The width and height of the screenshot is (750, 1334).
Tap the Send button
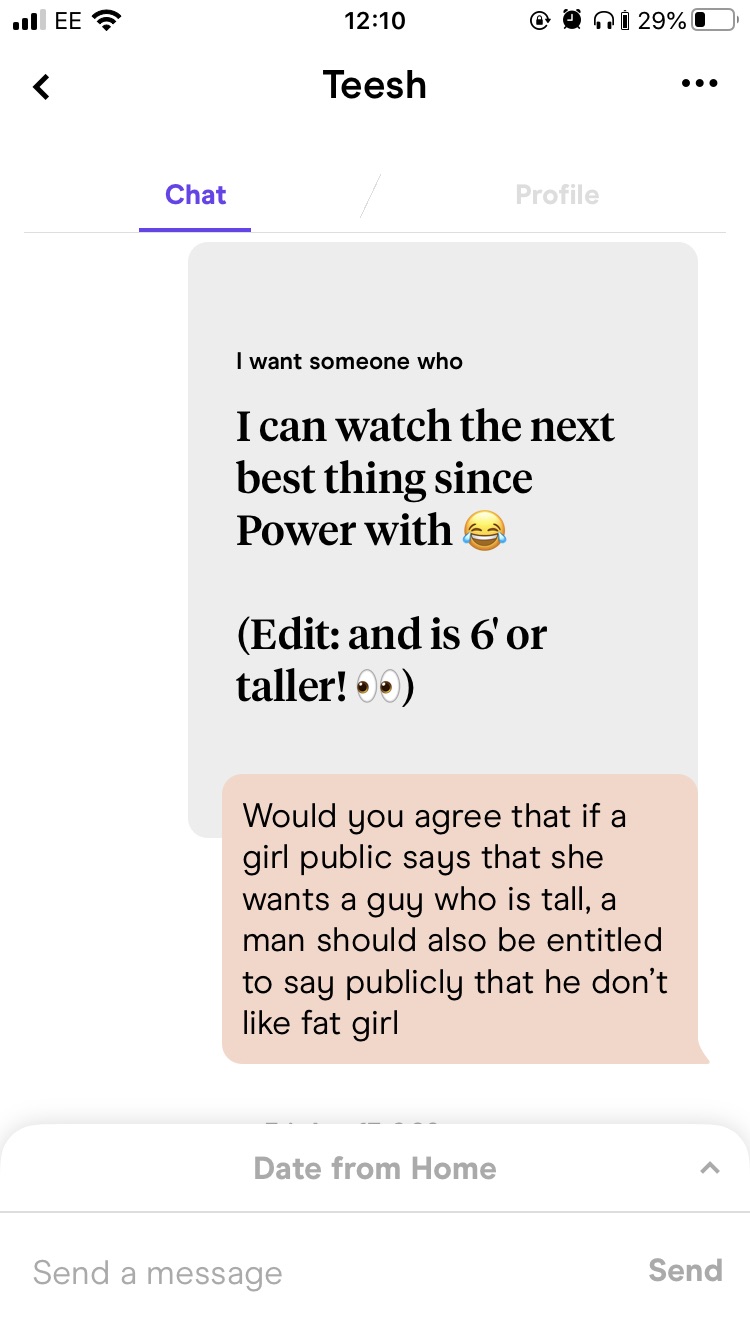click(x=685, y=1271)
